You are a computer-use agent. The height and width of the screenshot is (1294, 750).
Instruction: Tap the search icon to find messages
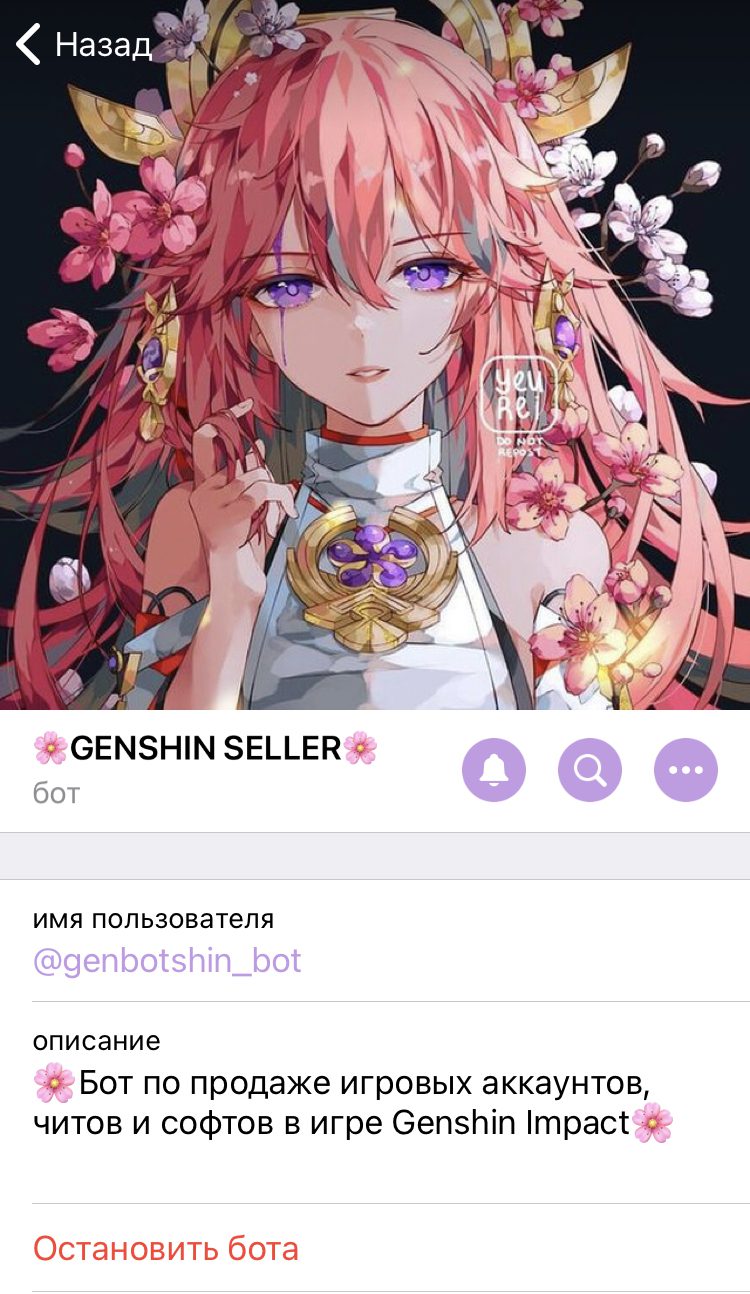590,770
